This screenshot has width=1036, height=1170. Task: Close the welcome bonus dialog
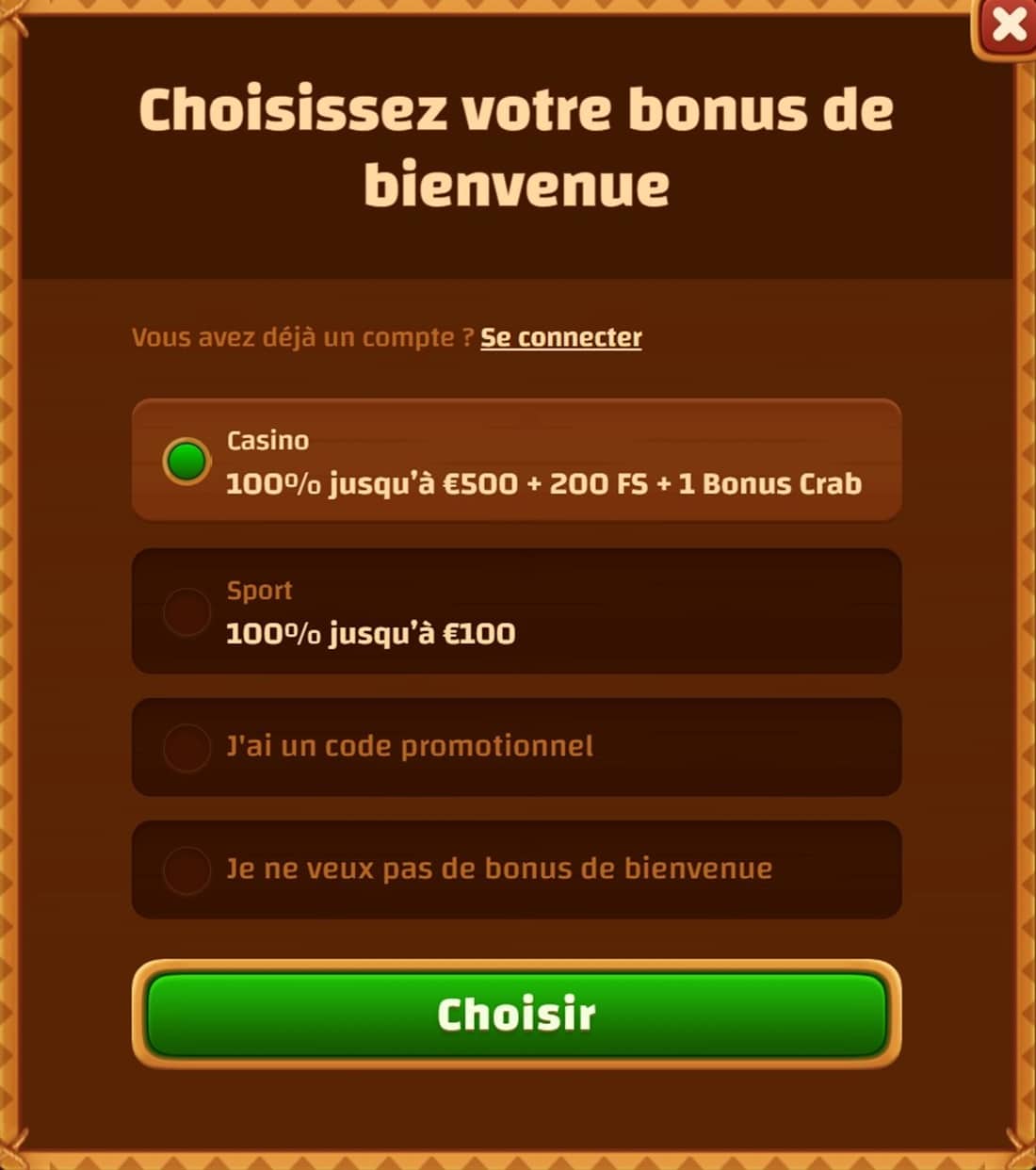[1007, 25]
